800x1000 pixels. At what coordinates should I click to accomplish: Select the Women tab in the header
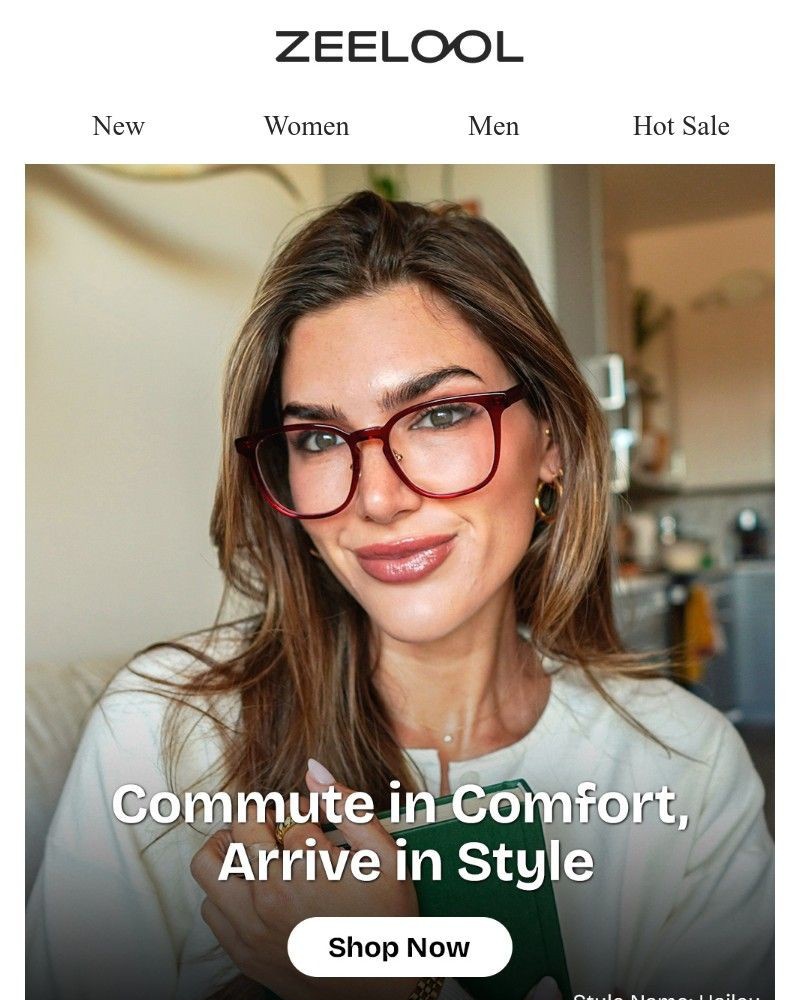305,126
